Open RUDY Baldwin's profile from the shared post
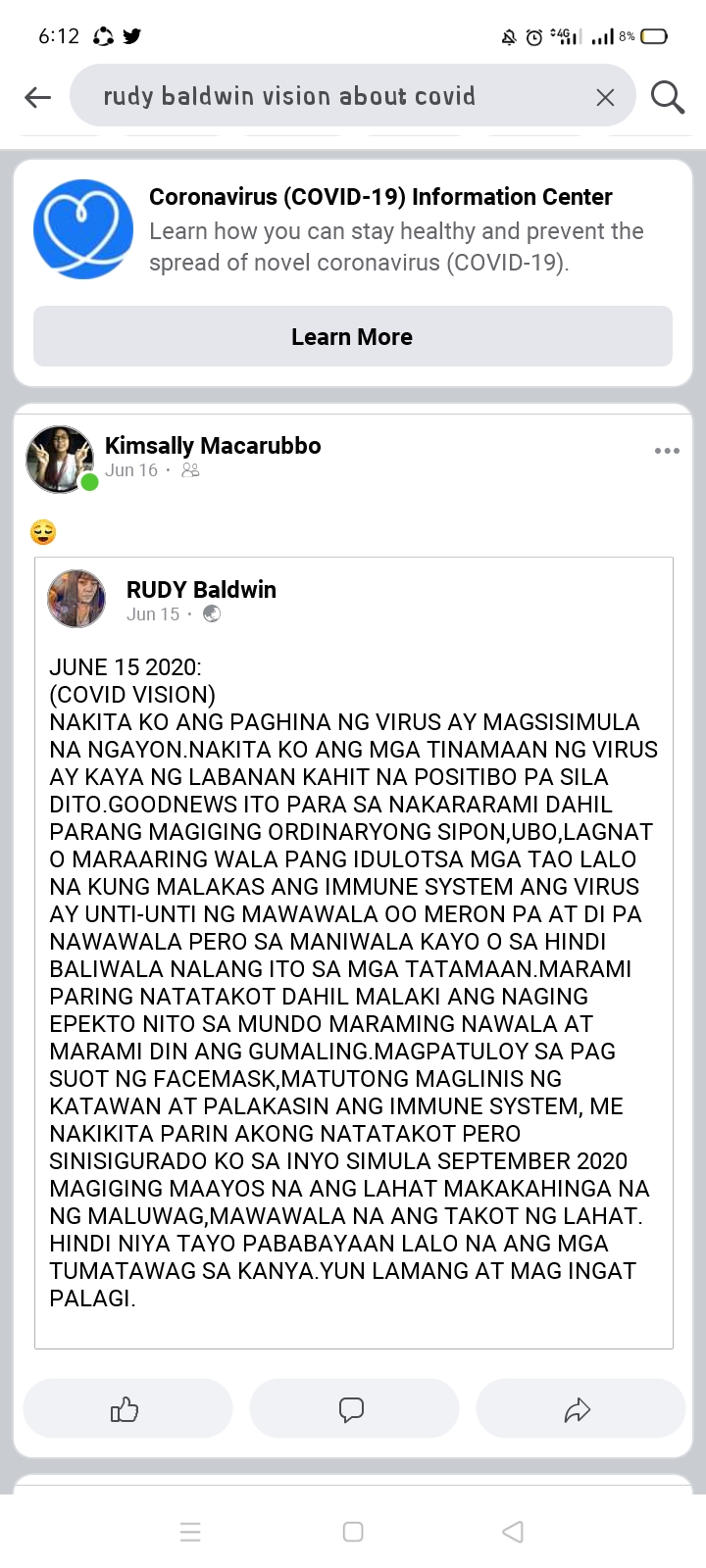 point(201,589)
